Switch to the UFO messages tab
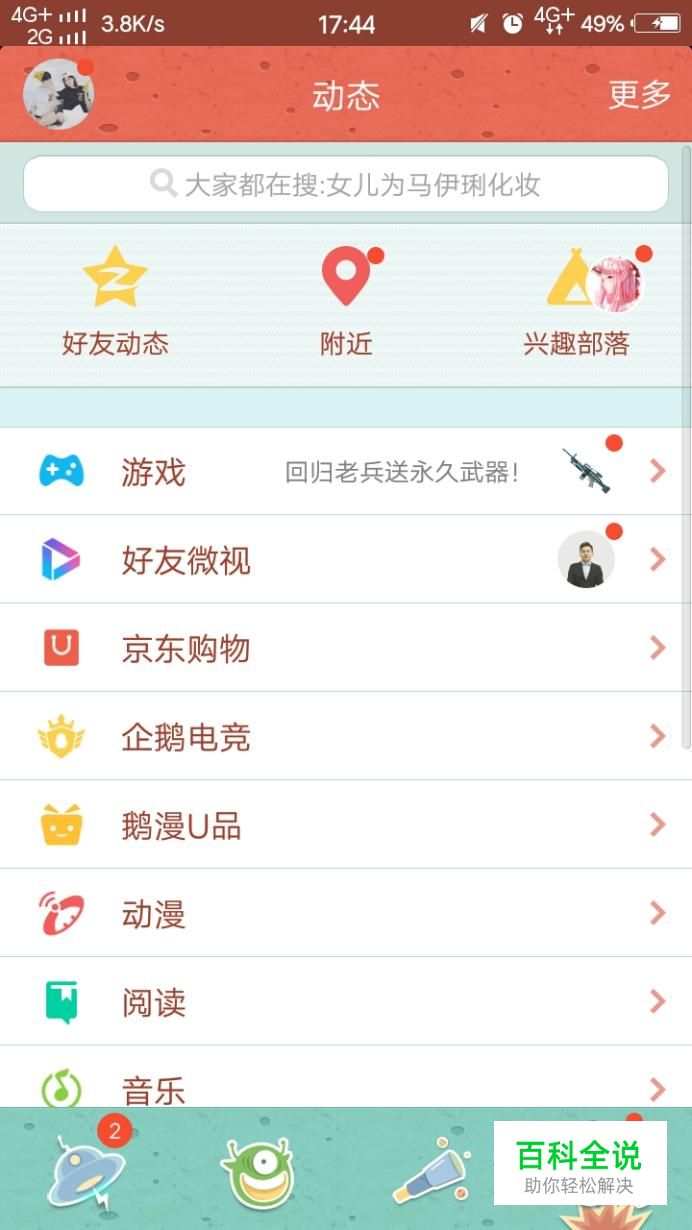Viewport: 692px width, 1230px height. [87, 1172]
